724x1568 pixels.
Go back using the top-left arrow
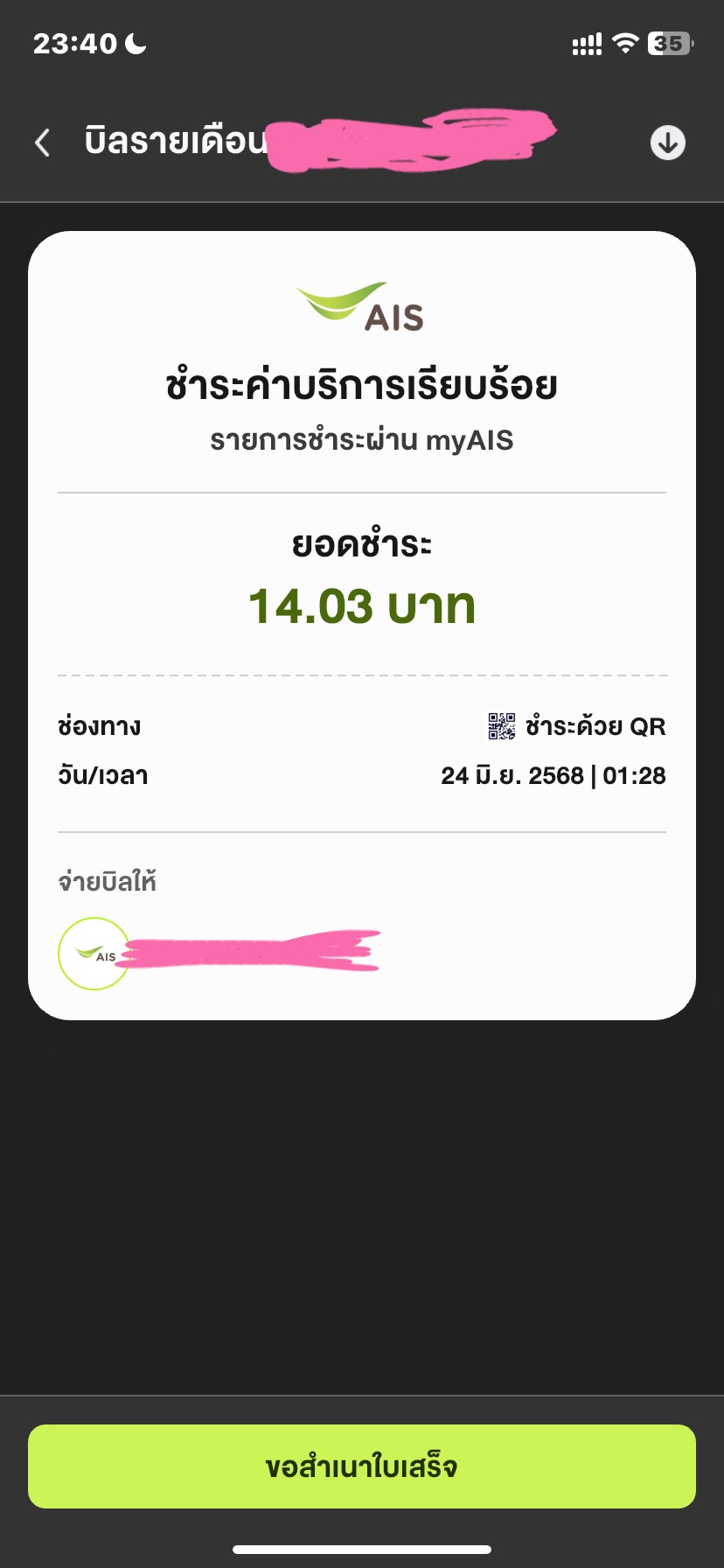click(x=42, y=142)
